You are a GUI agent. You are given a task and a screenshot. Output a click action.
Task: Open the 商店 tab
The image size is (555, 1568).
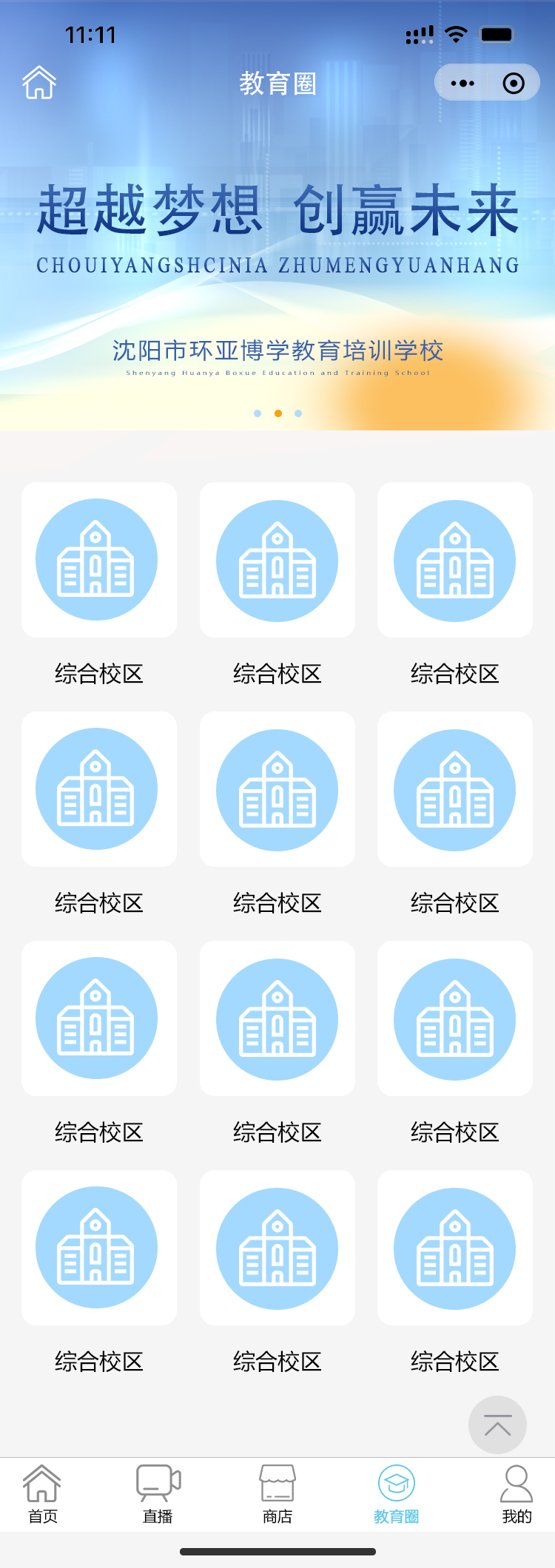pyautogui.click(x=277, y=1494)
